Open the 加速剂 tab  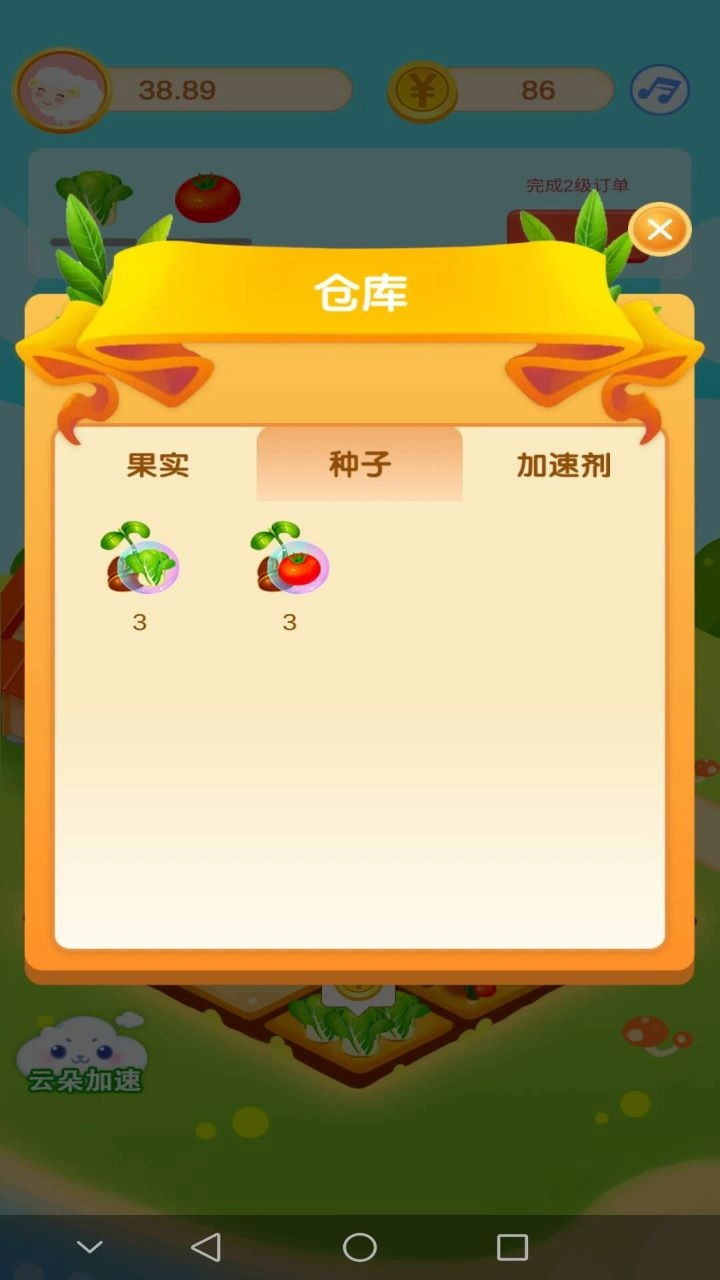pos(565,463)
